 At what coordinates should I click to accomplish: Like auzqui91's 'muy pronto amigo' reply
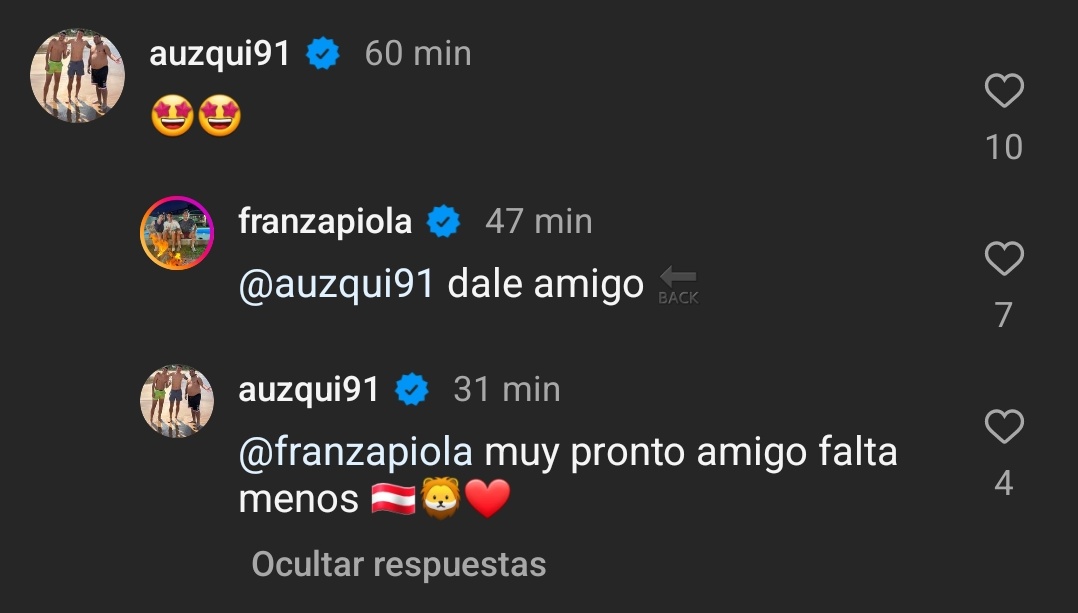[1004, 428]
